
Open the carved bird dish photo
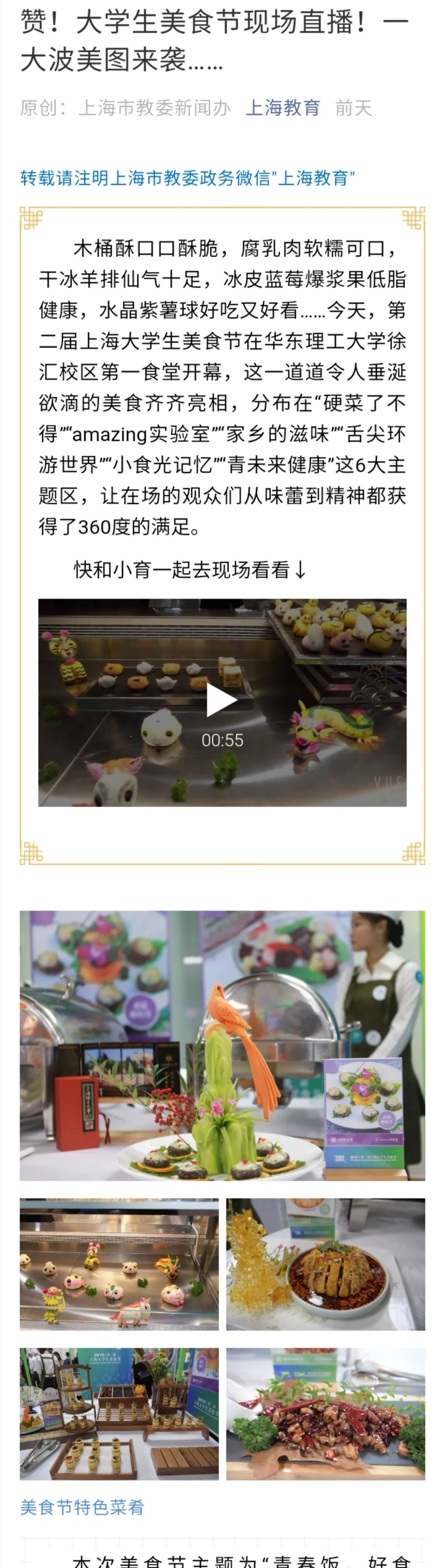coord(222,1045)
